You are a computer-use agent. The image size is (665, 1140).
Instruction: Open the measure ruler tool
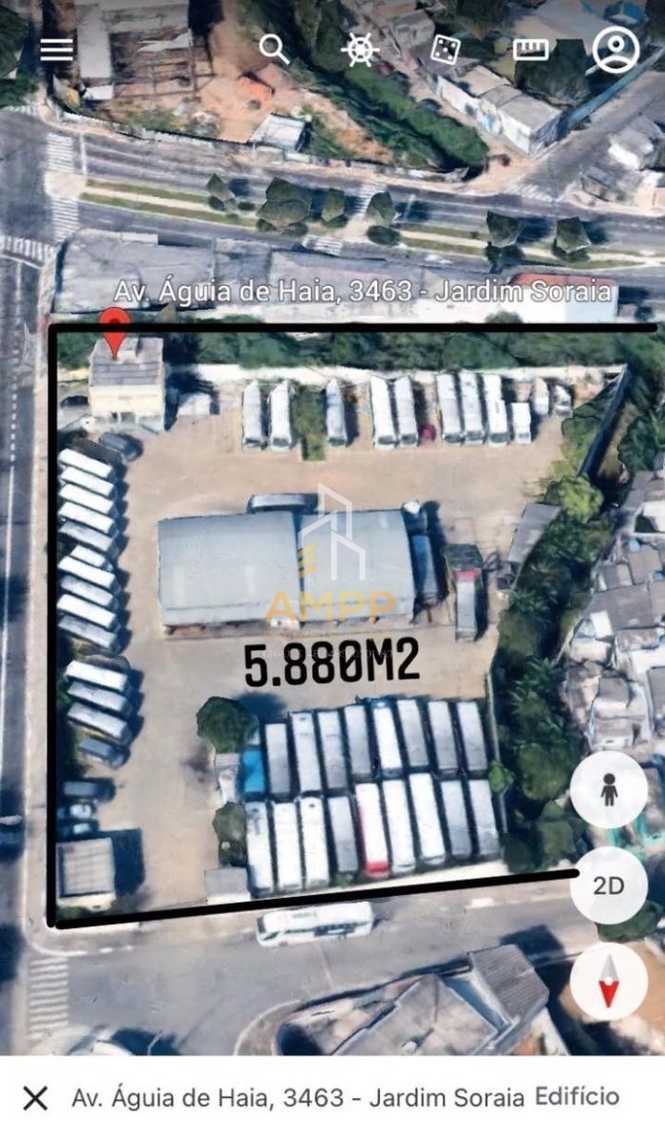coord(530,49)
